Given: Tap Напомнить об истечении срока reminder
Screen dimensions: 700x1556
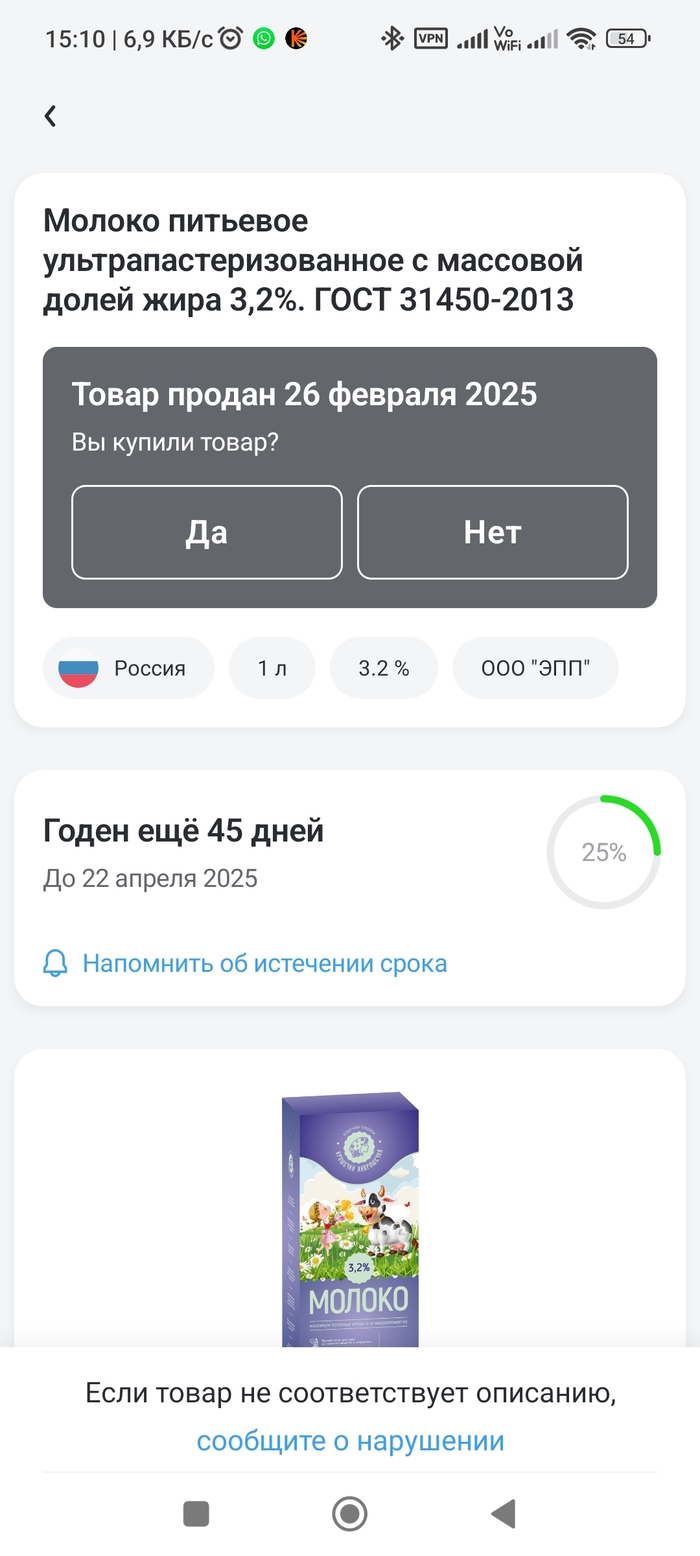Looking at the screenshot, I should pyautogui.click(x=264, y=964).
